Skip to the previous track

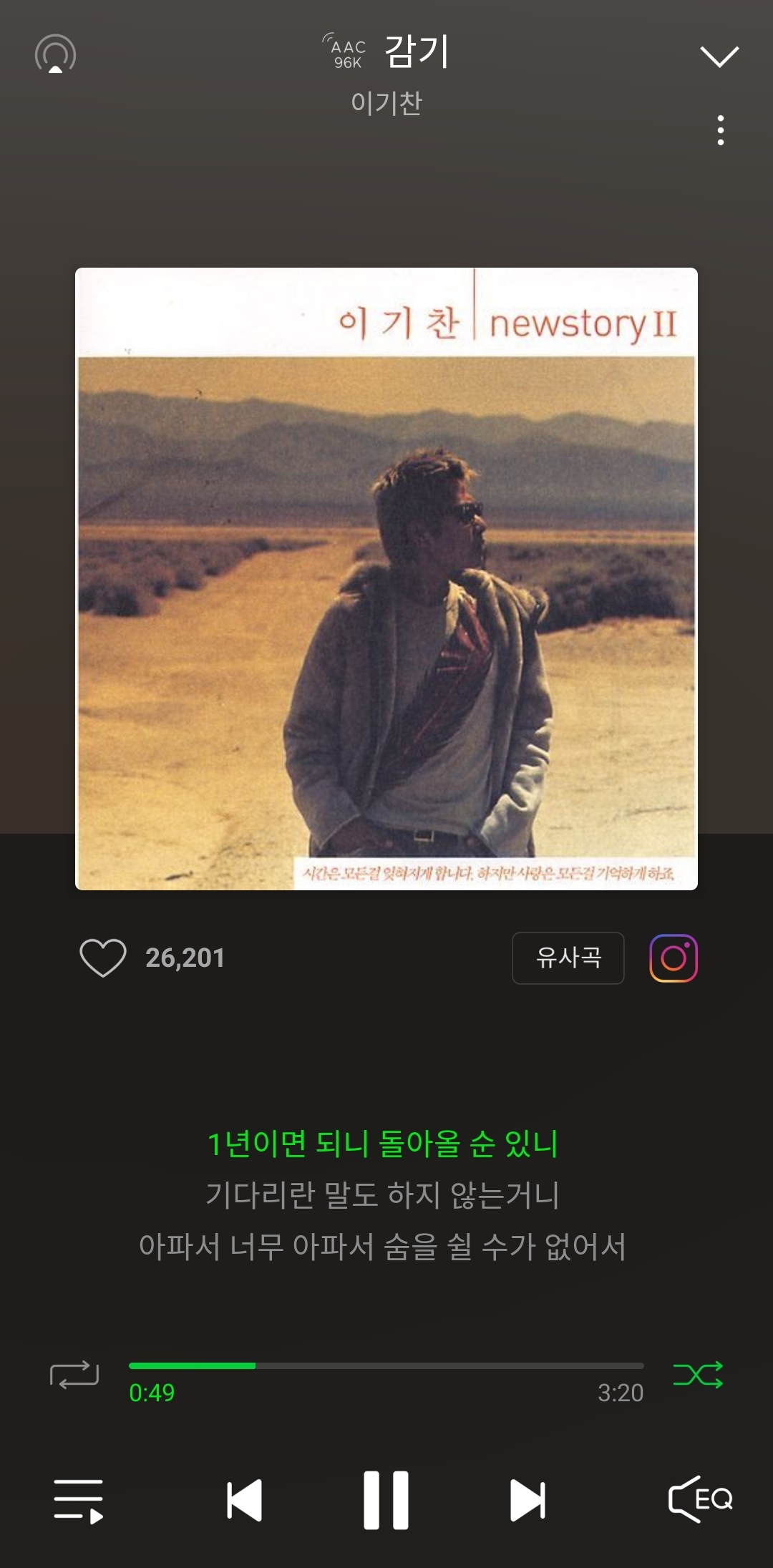[x=244, y=1500]
